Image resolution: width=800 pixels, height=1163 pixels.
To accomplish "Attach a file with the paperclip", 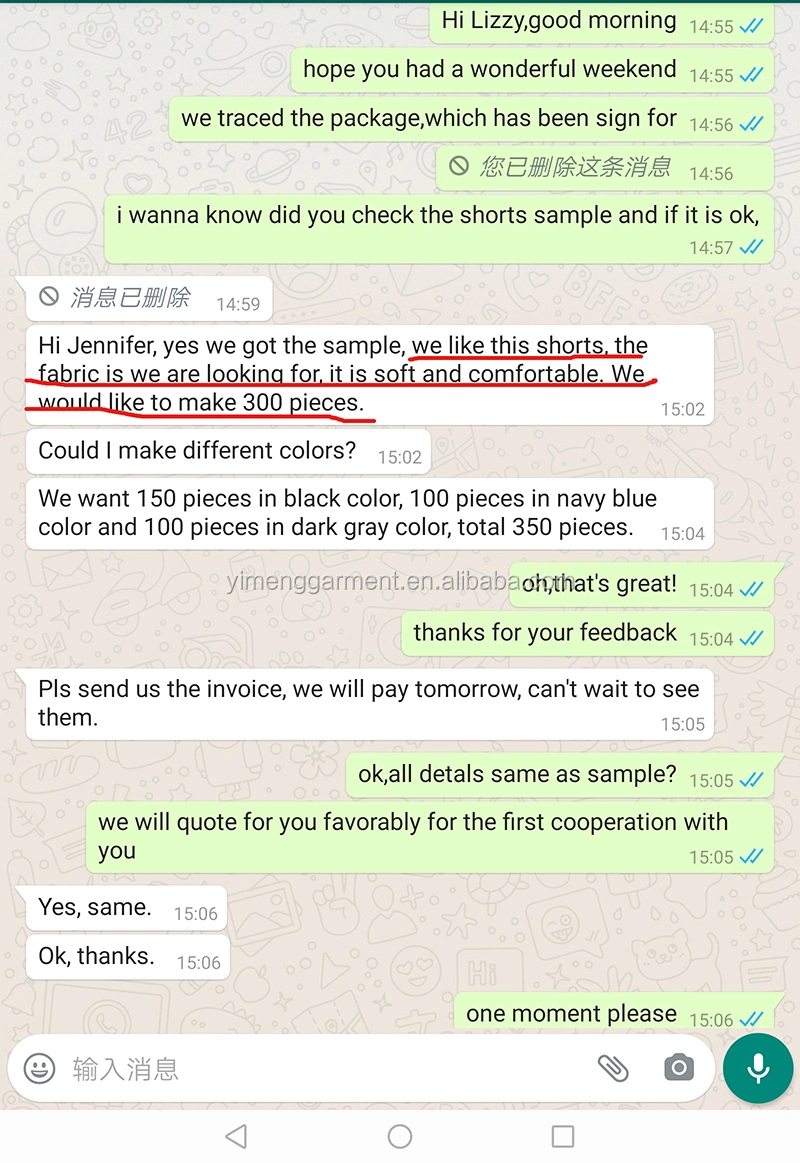I will tap(613, 1068).
